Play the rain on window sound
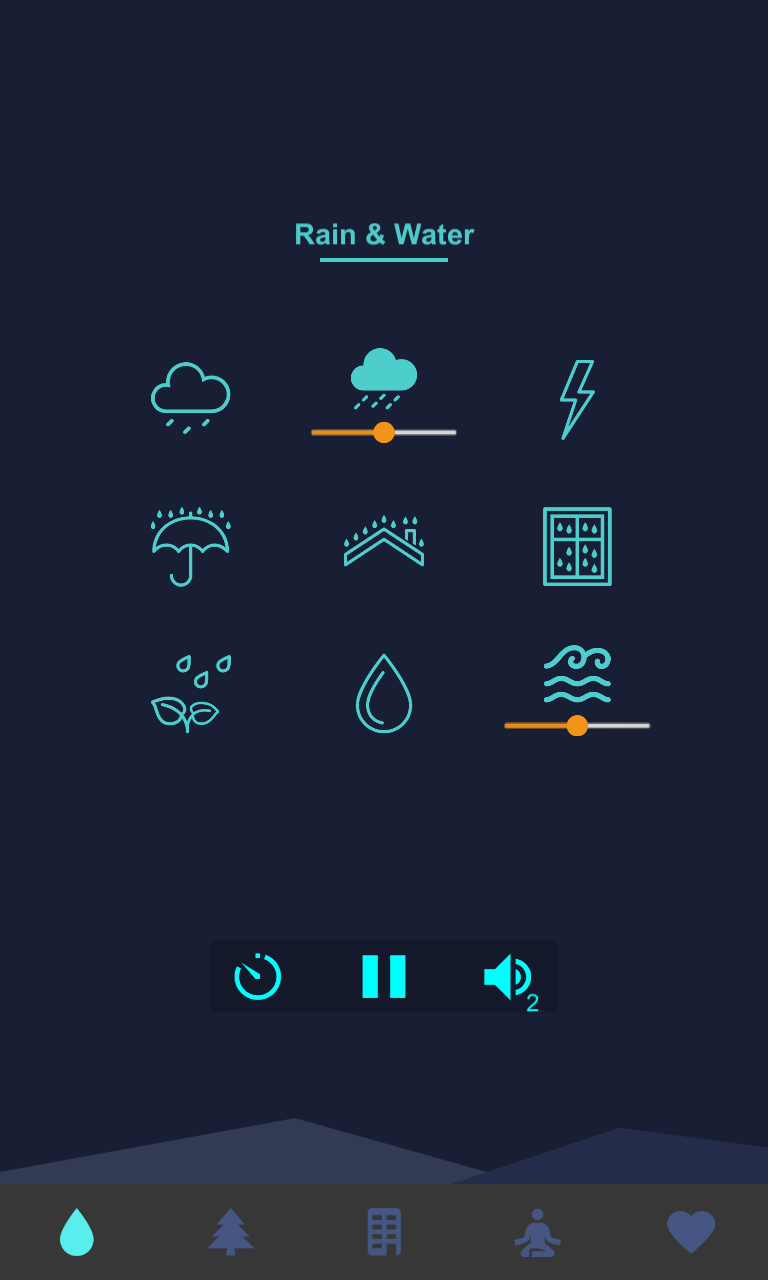Viewport: 768px width, 1280px height. (x=577, y=546)
